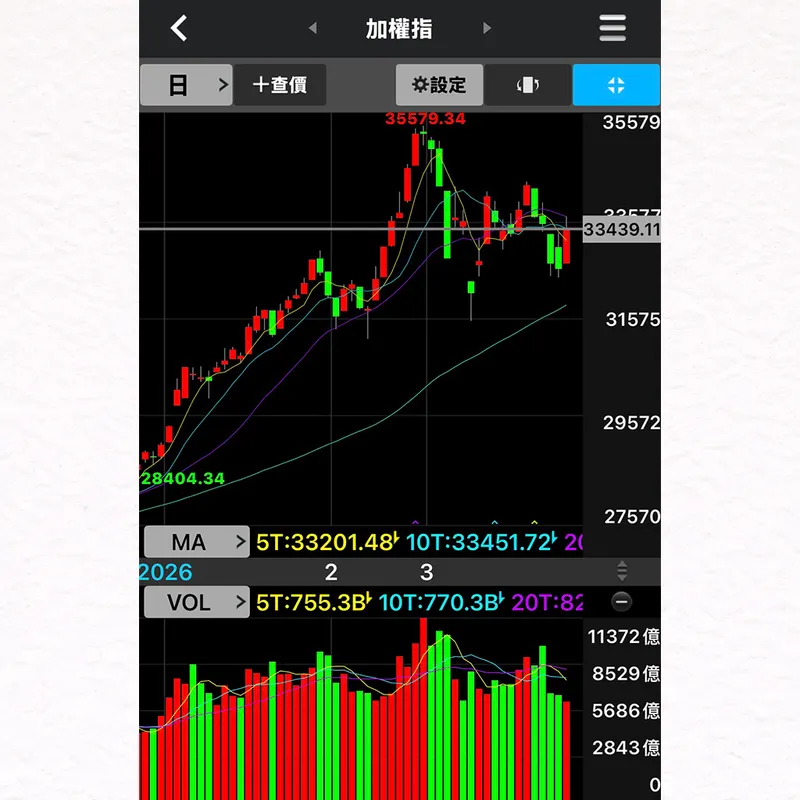The image size is (800, 800).
Task: Open the hamburger menu
Action: click(x=612, y=28)
